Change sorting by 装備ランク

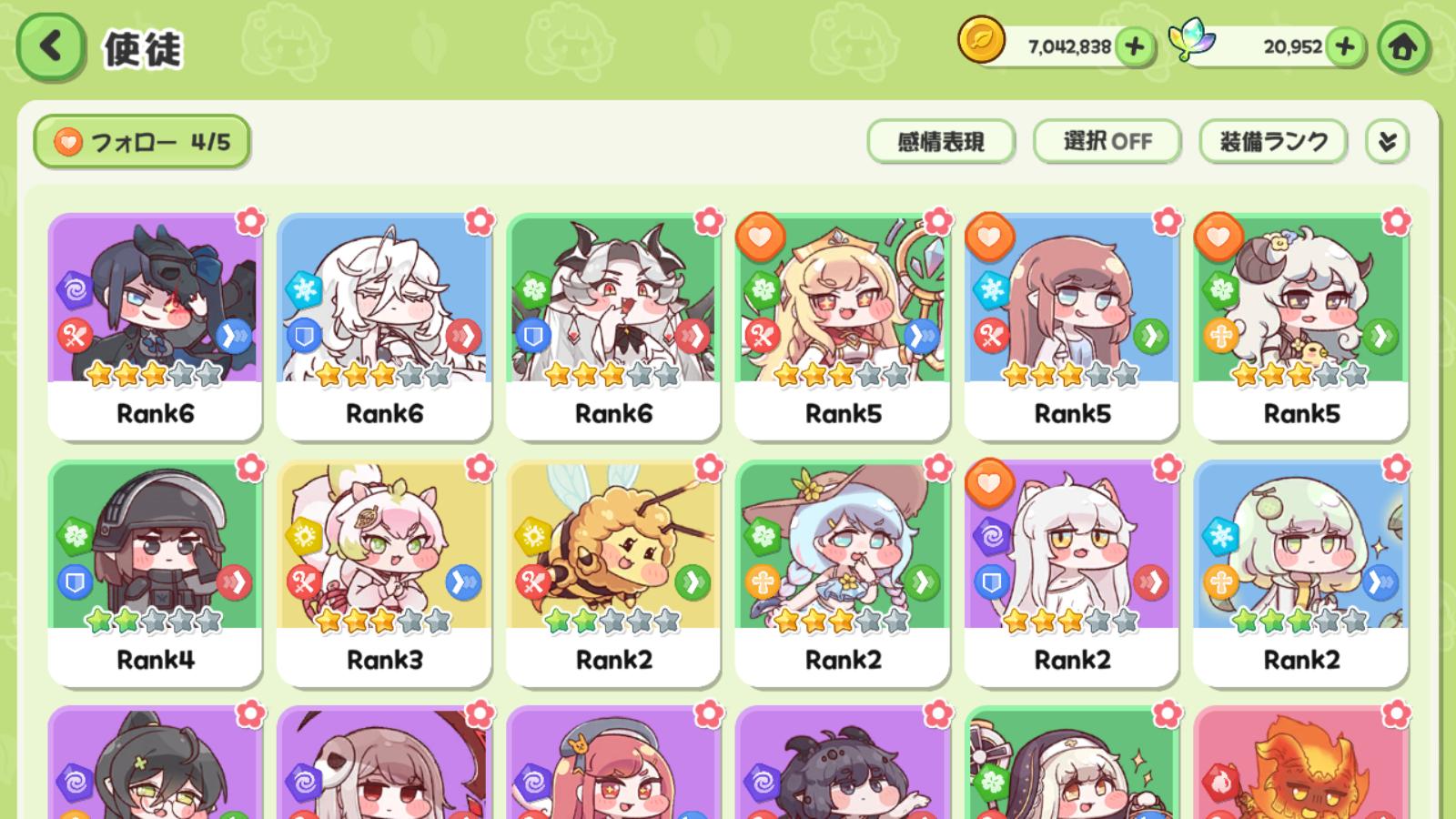click(1272, 142)
